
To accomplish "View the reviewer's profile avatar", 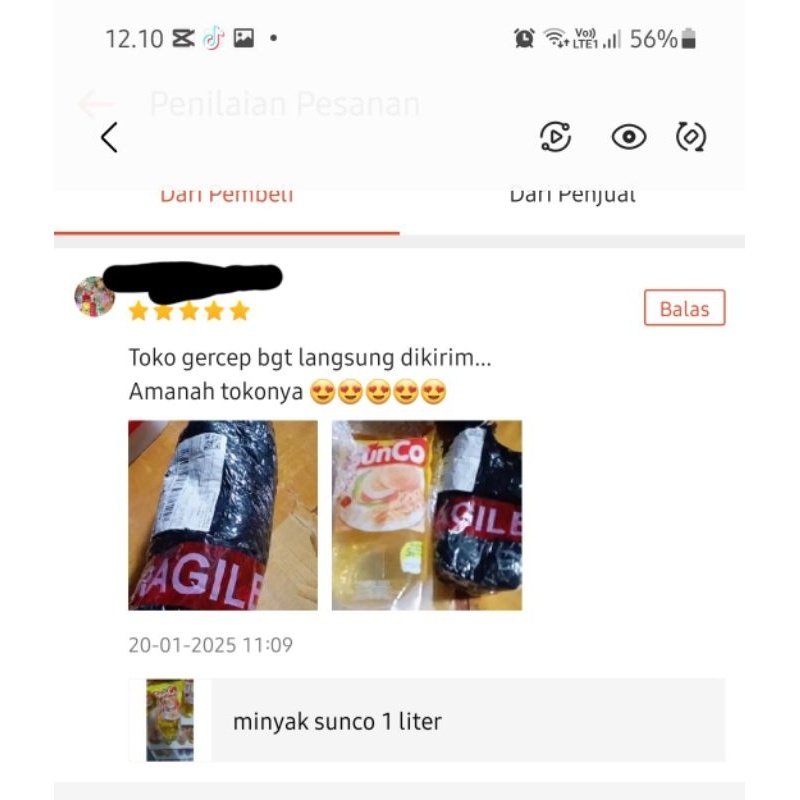I will (x=95, y=296).
